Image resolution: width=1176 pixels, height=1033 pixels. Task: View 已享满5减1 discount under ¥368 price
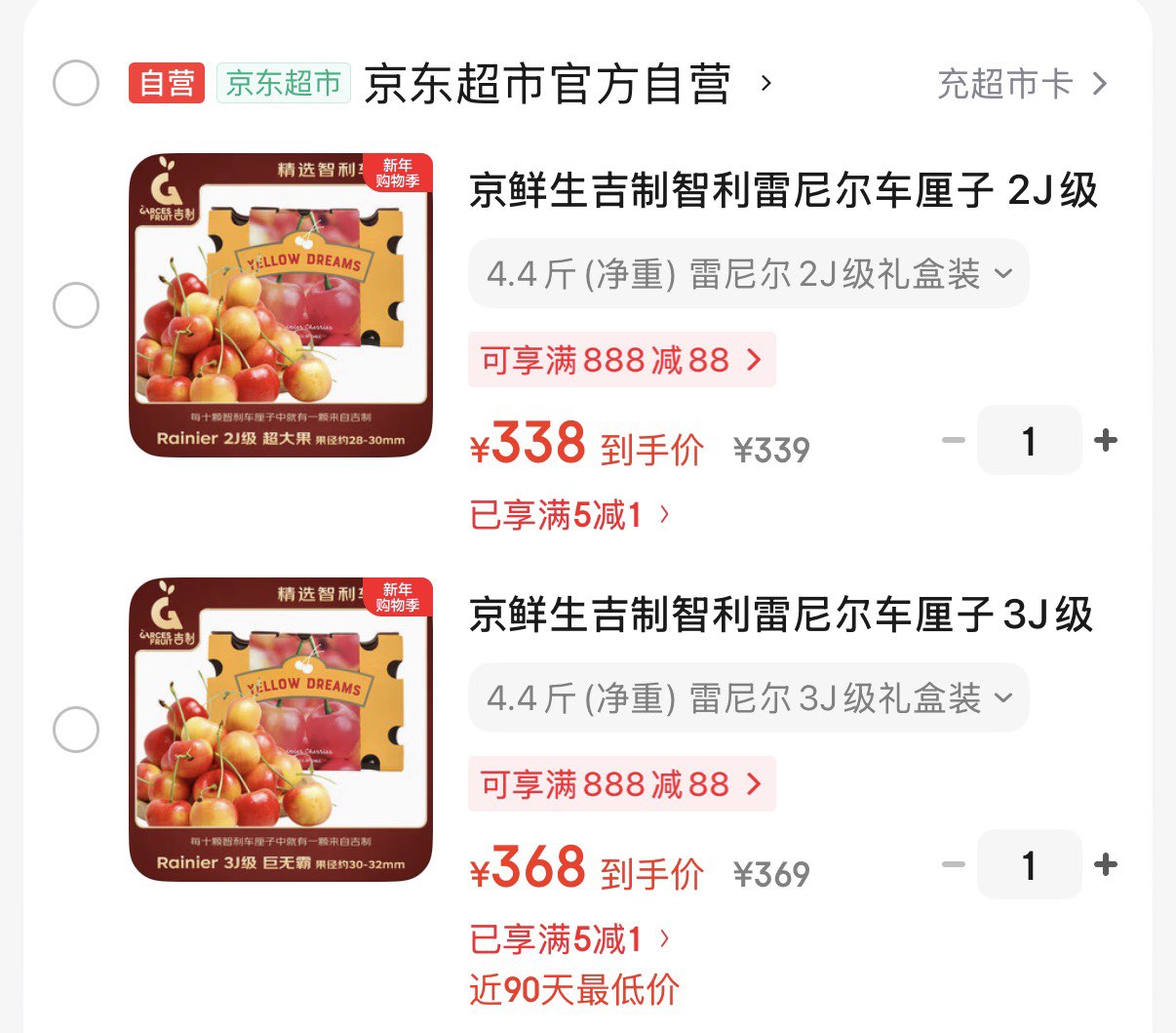568,939
